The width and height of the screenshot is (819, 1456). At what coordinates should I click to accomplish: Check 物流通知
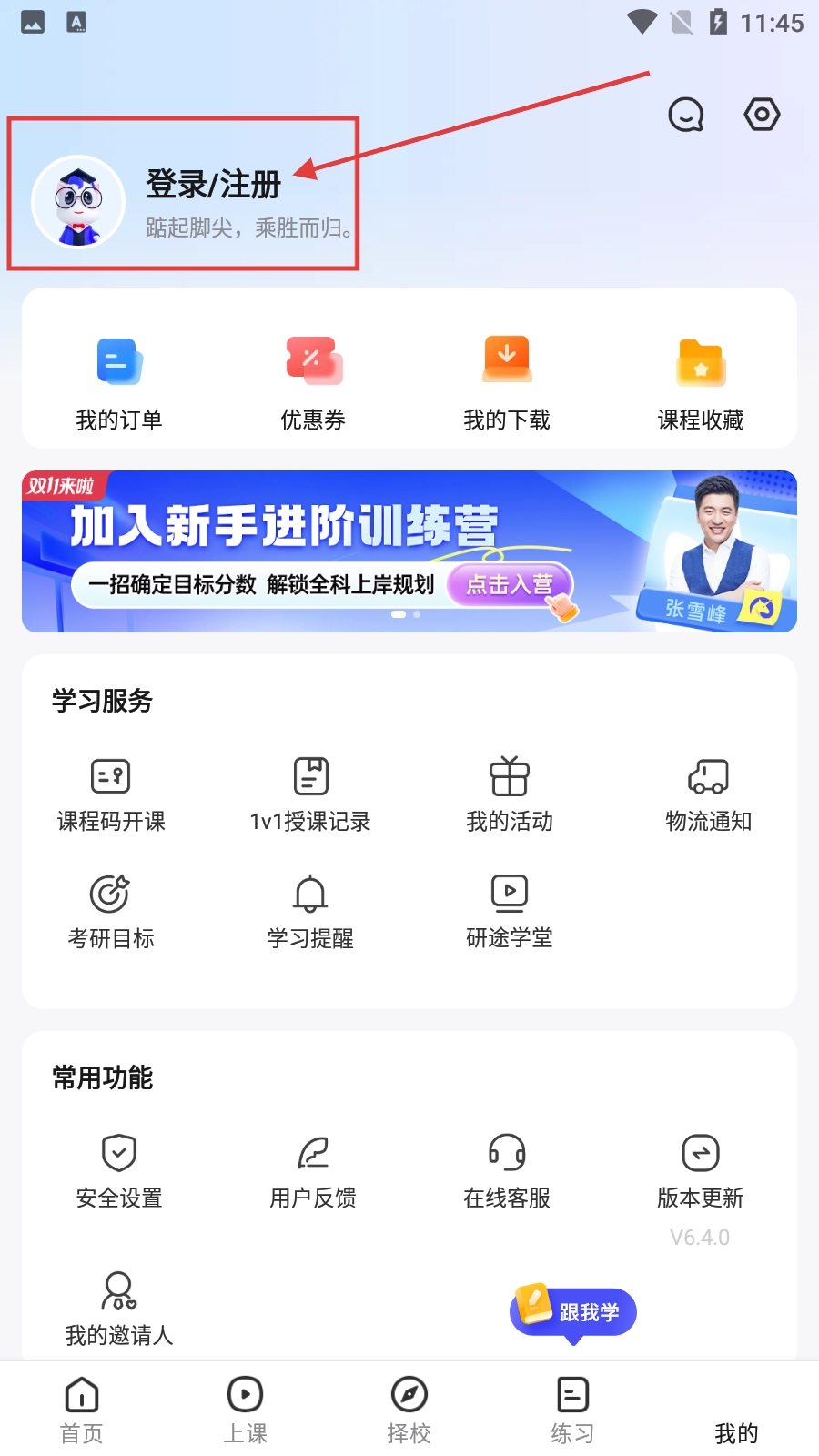(x=708, y=794)
